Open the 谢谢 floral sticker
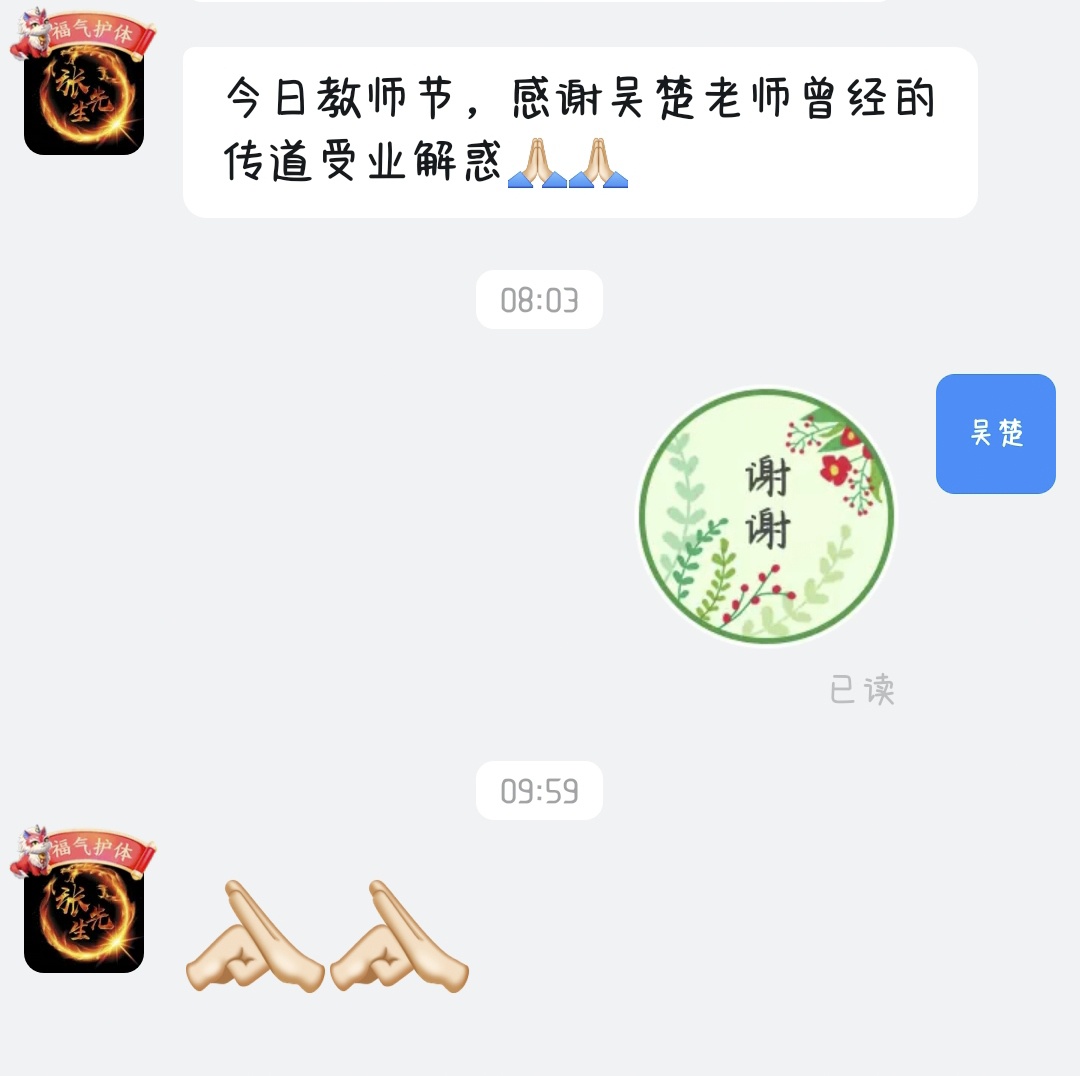The width and height of the screenshot is (1080, 1076). [x=767, y=516]
